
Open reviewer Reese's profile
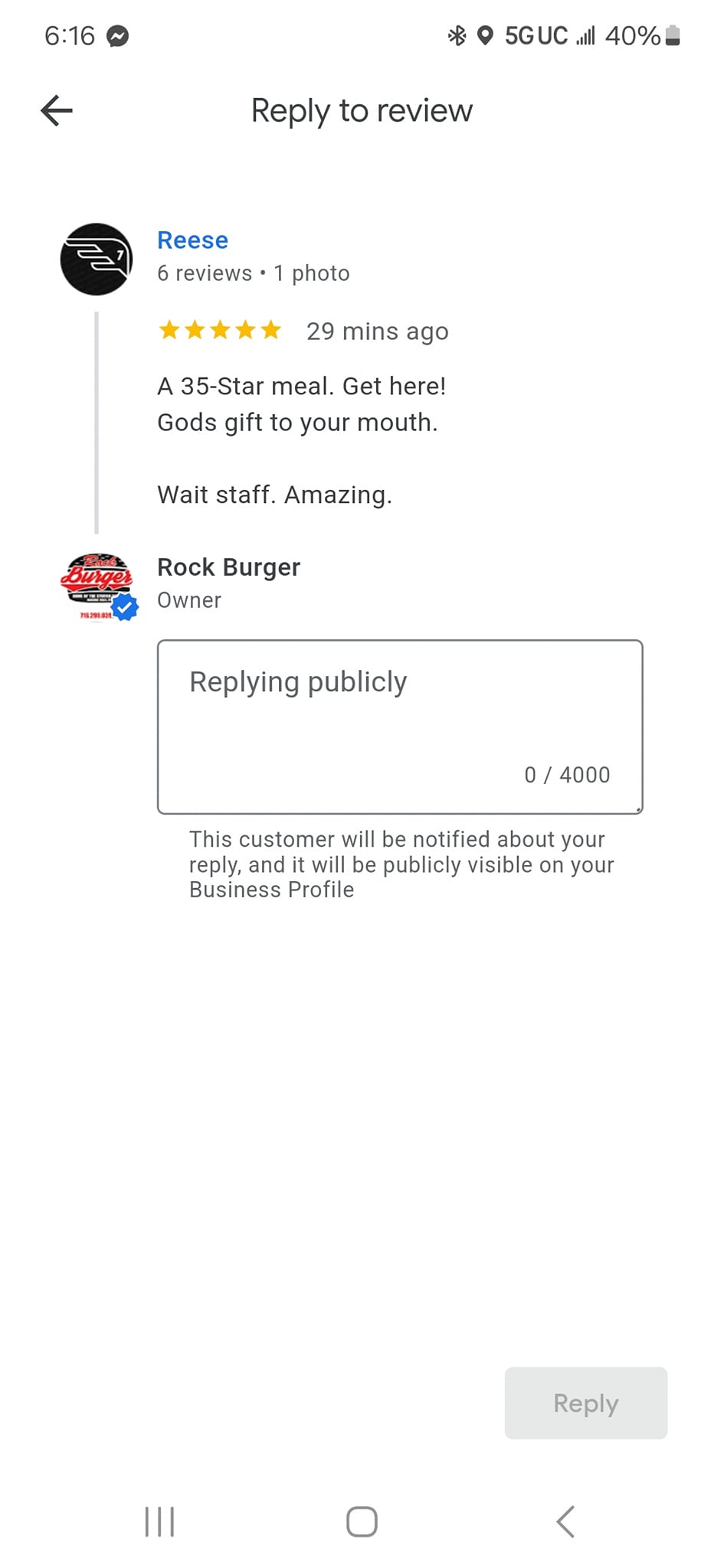click(192, 240)
